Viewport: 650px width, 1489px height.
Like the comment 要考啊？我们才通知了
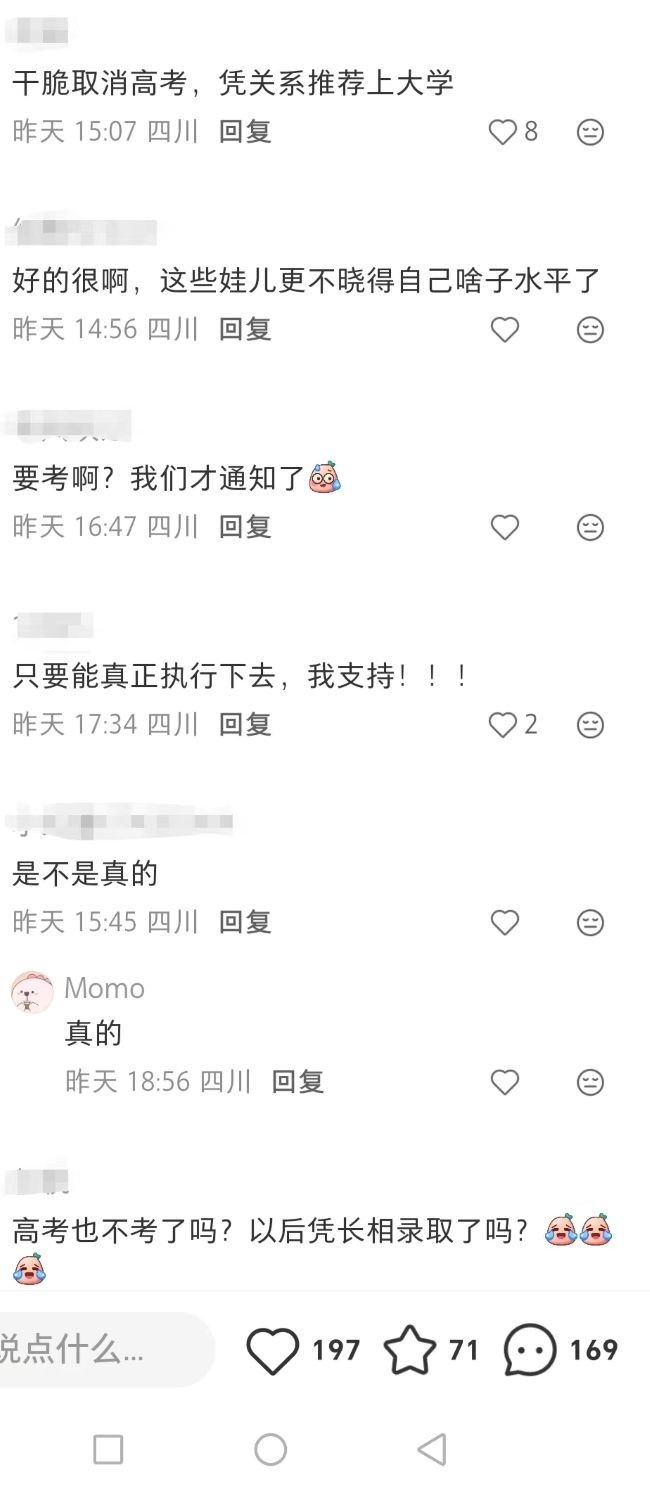(x=505, y=527)
